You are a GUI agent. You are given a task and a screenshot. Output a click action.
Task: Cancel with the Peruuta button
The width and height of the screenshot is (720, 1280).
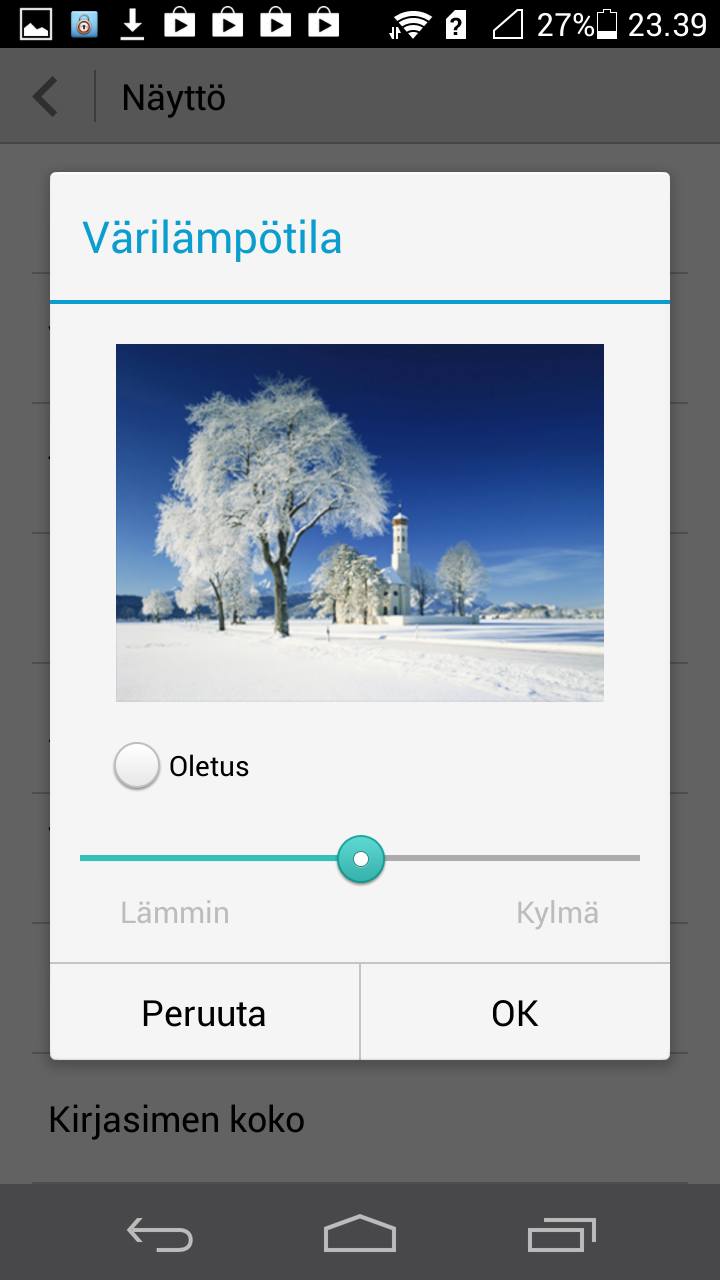click(204, 1013)
